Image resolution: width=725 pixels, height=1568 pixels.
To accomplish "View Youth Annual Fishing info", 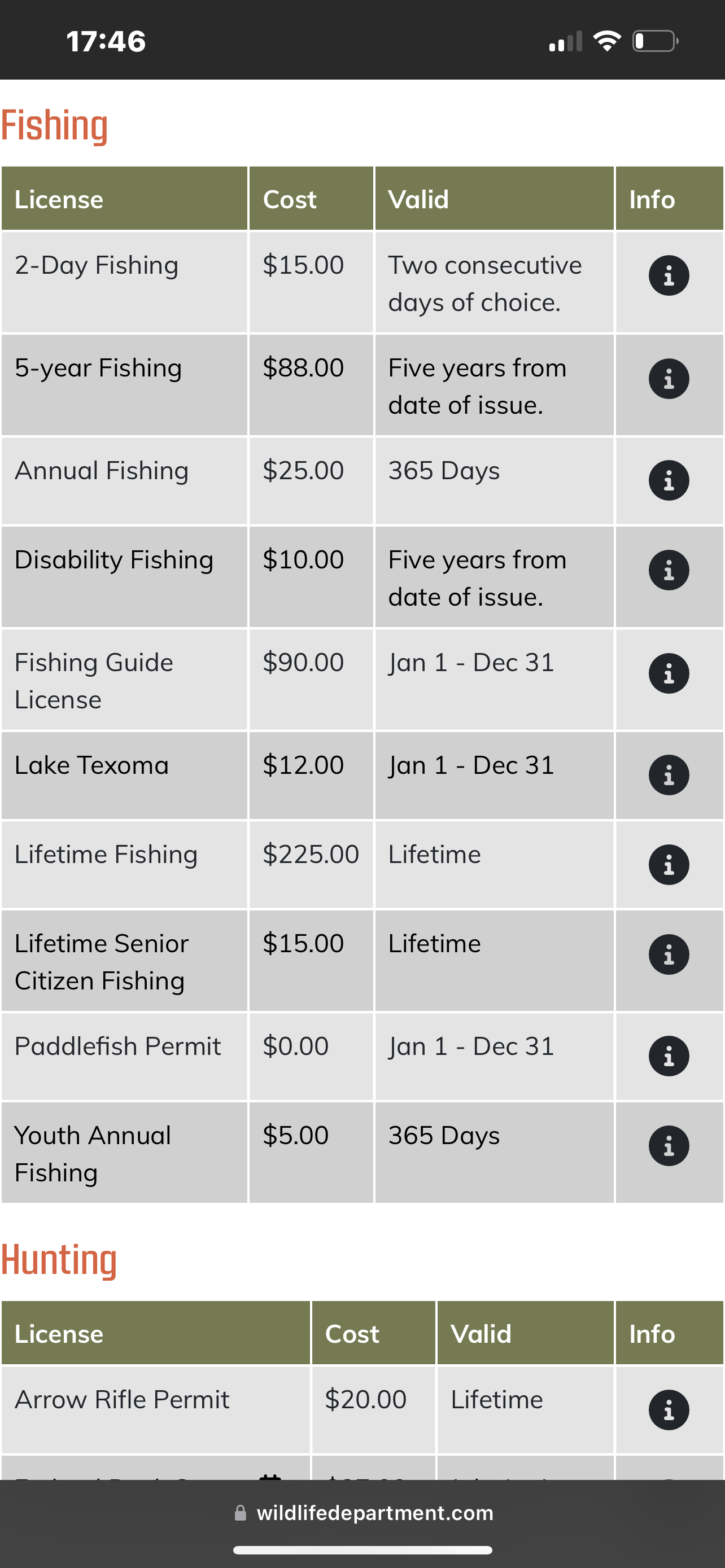I will (669, 1146).
